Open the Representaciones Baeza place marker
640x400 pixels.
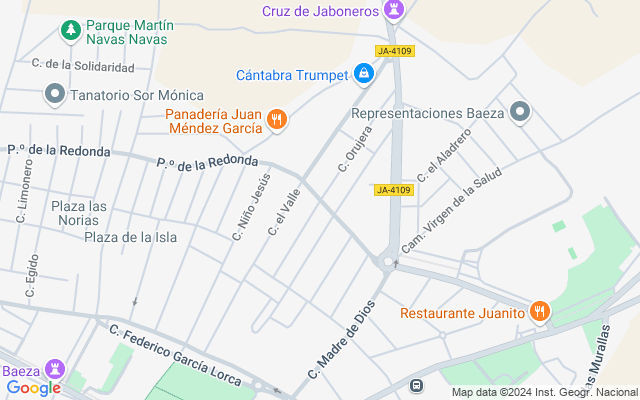(x=519, y=113)
